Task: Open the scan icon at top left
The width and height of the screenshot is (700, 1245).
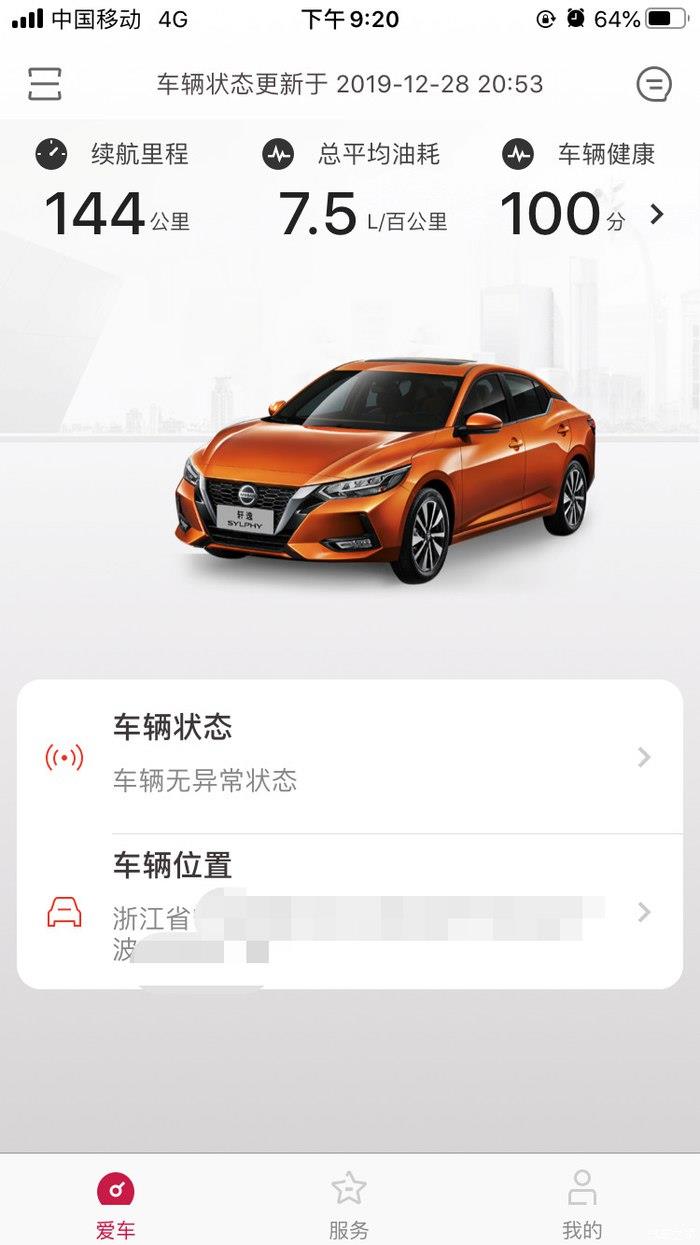Action: point(44,84)
